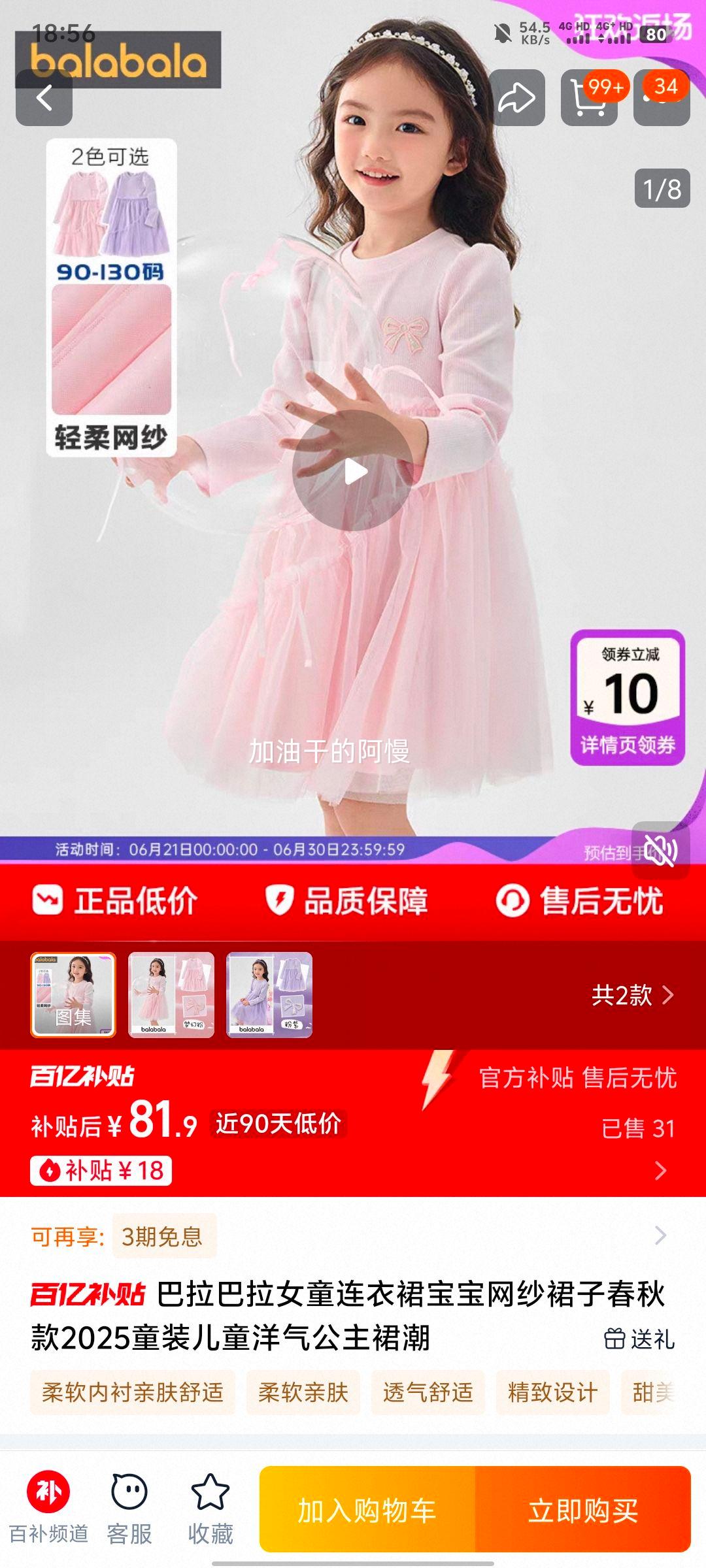Unmute the video sound
The height and width of the screenshot is (1568, 706).
[x=660, y=851]
